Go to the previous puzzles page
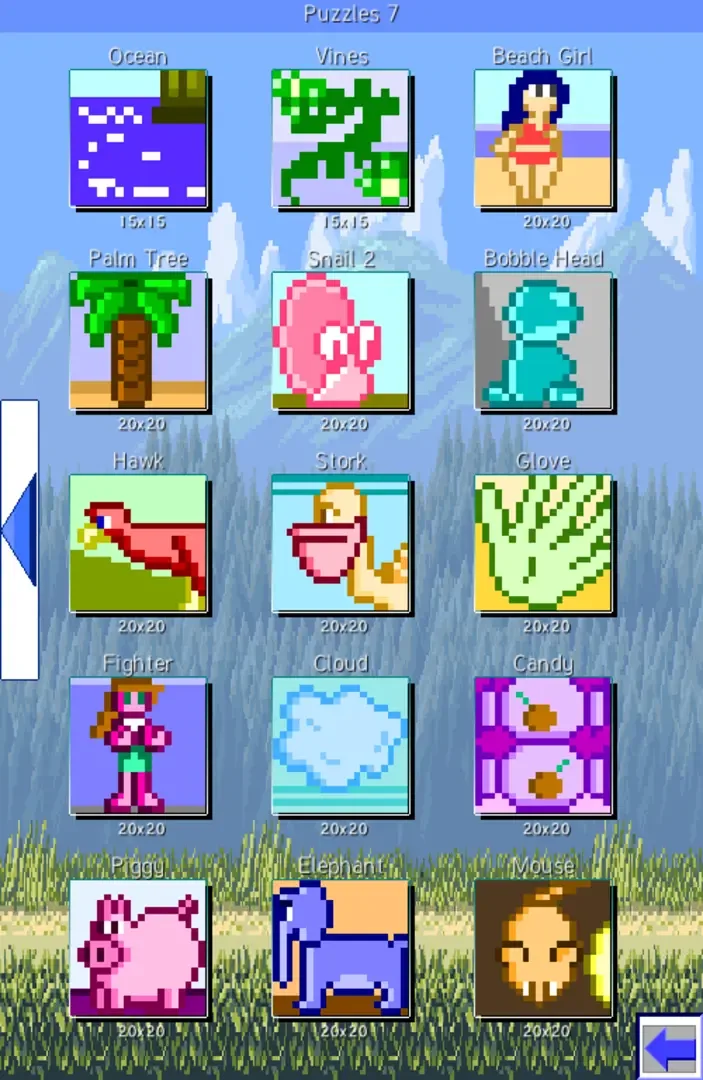This screenshot has height=1080, width=703. (19, 540)
